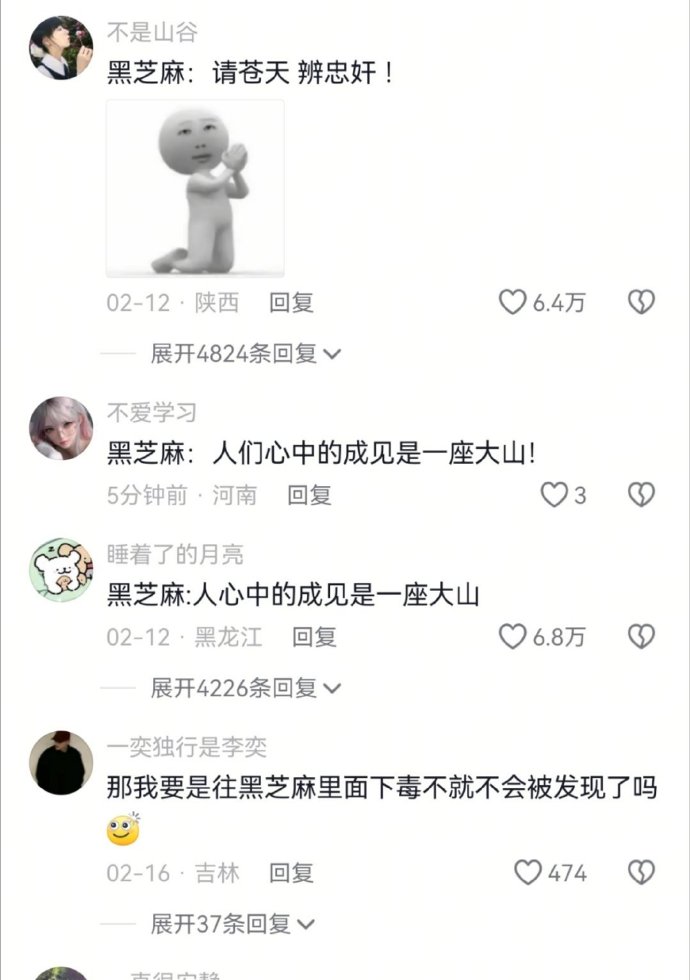
Task: Reply to 一奕独行是李奕's comment
Action: coord(291,873)
